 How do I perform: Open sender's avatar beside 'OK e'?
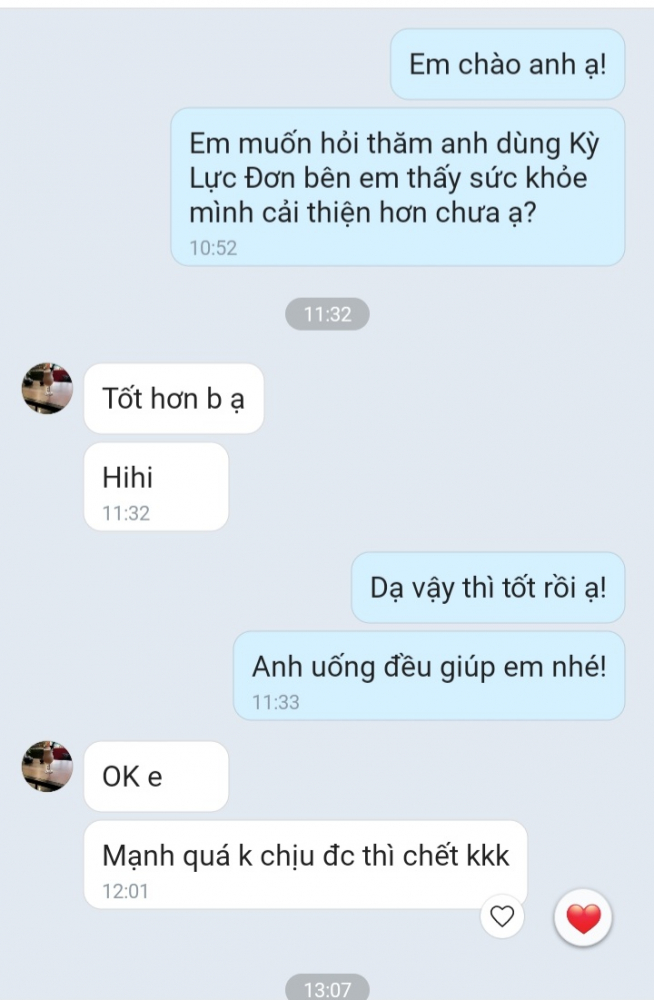click(47, 767)
